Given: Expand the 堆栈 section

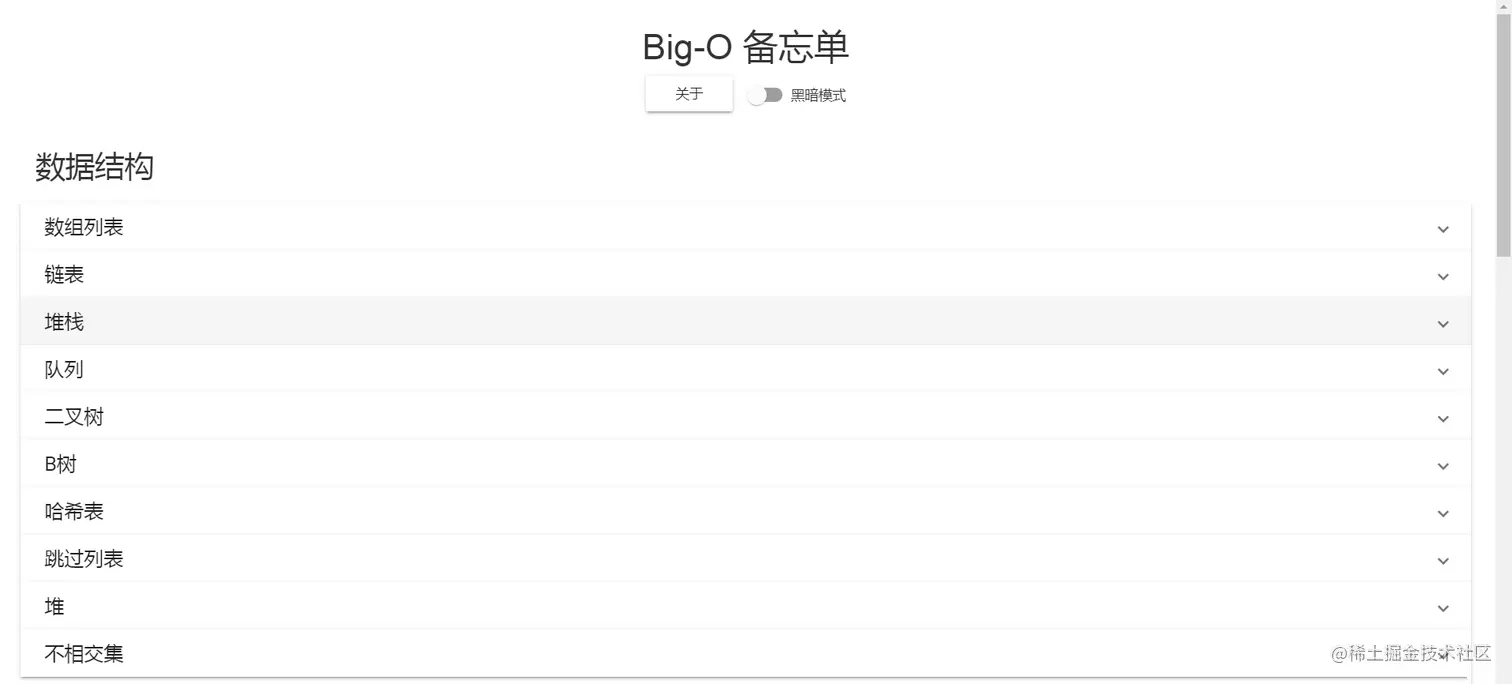Looking at the screenshot, I should click(745, 323).
